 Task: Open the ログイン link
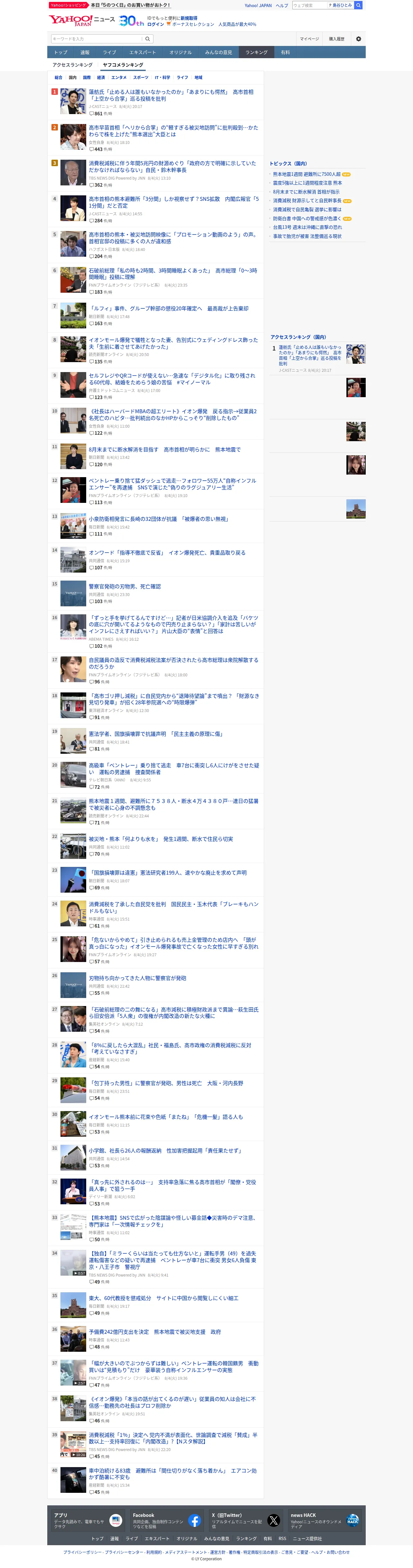click(155, 24)
